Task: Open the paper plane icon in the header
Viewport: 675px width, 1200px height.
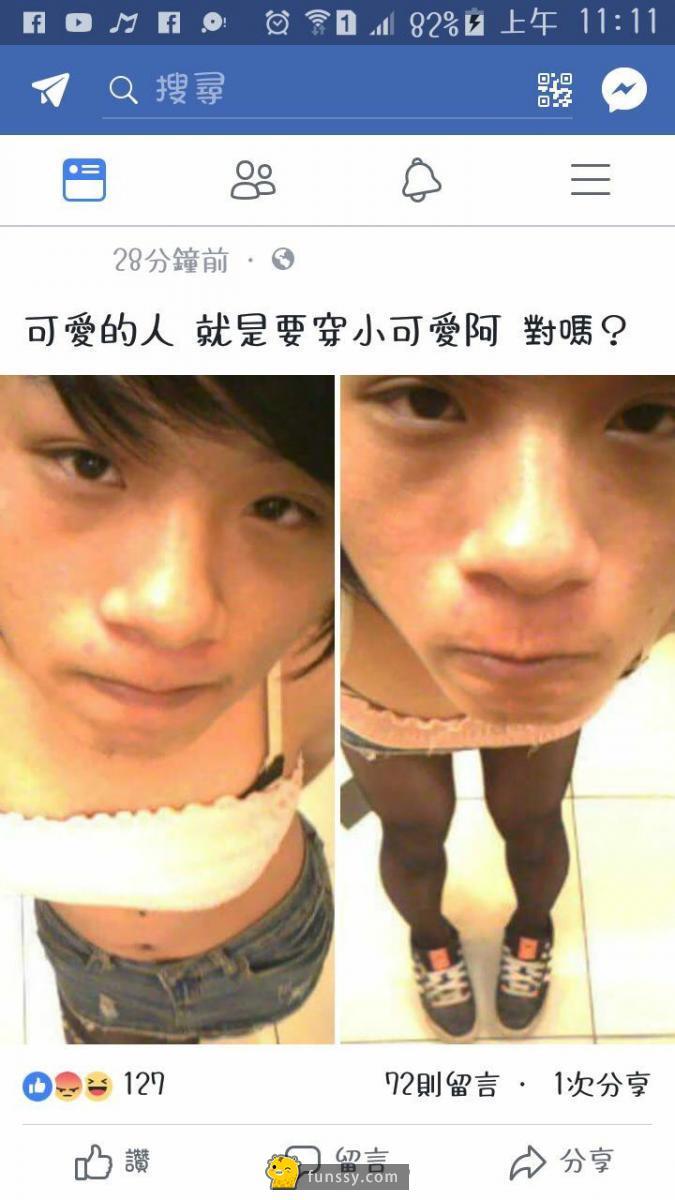Action: 51,91
